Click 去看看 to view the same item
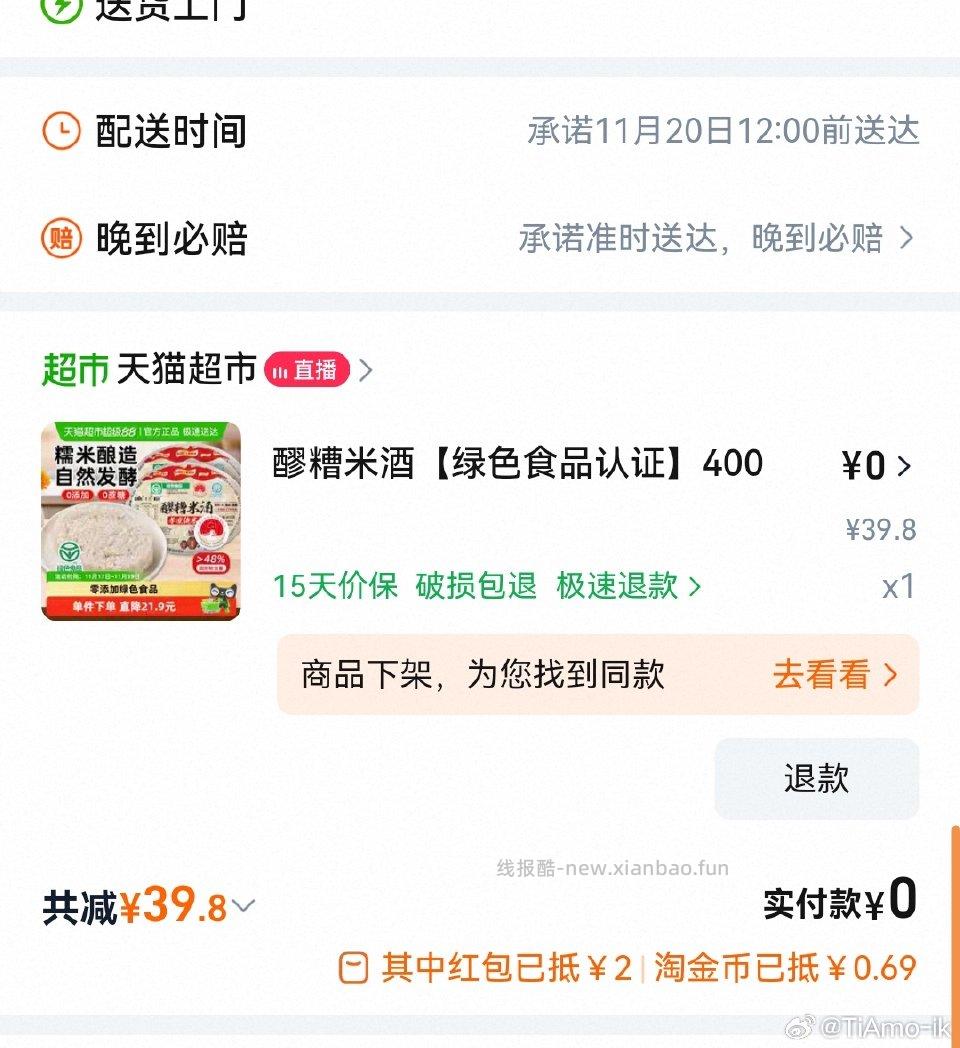This screenshot has height=1048, width=960. point(822,675)
